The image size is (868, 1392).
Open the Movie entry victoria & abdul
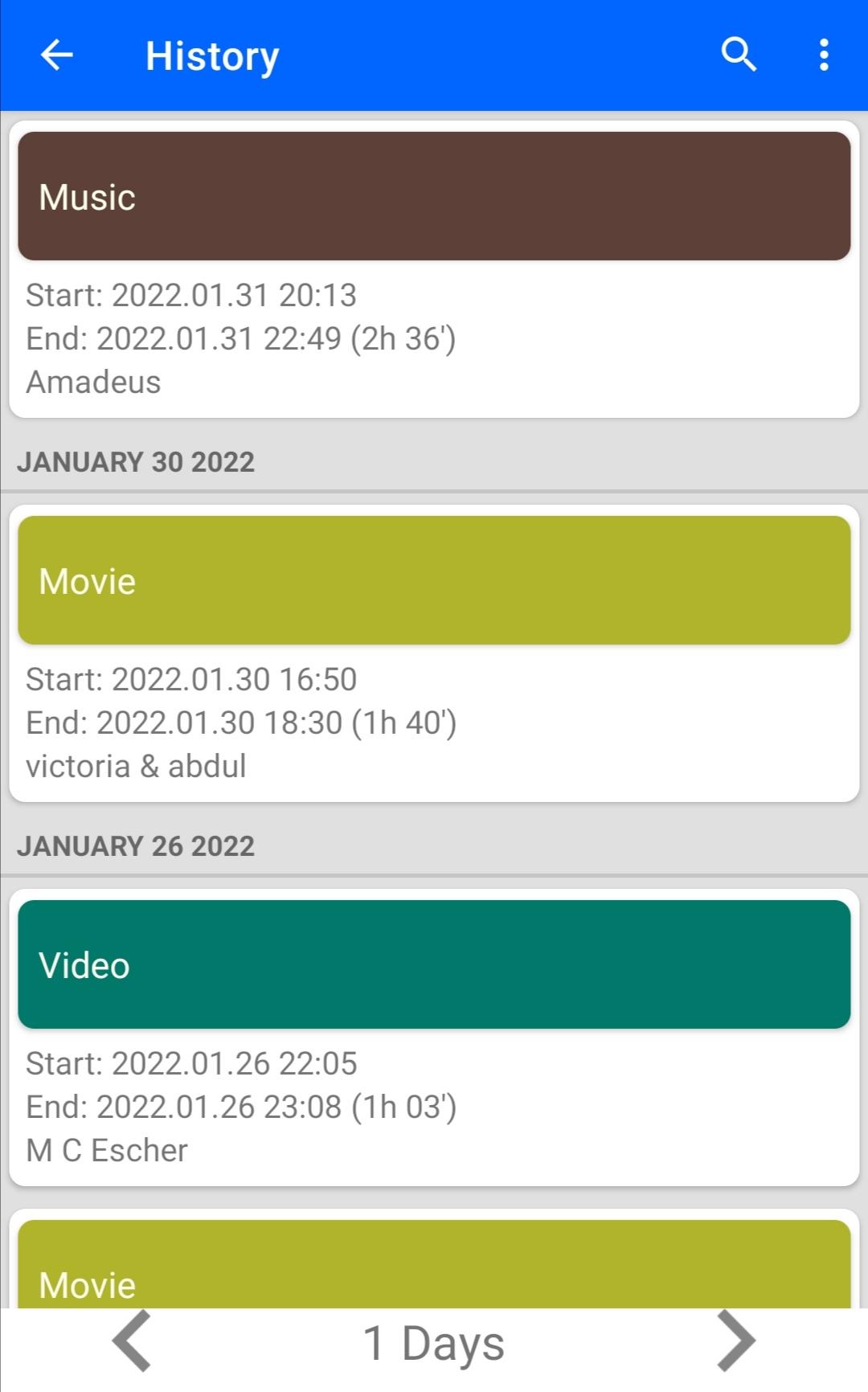(434, 653)
